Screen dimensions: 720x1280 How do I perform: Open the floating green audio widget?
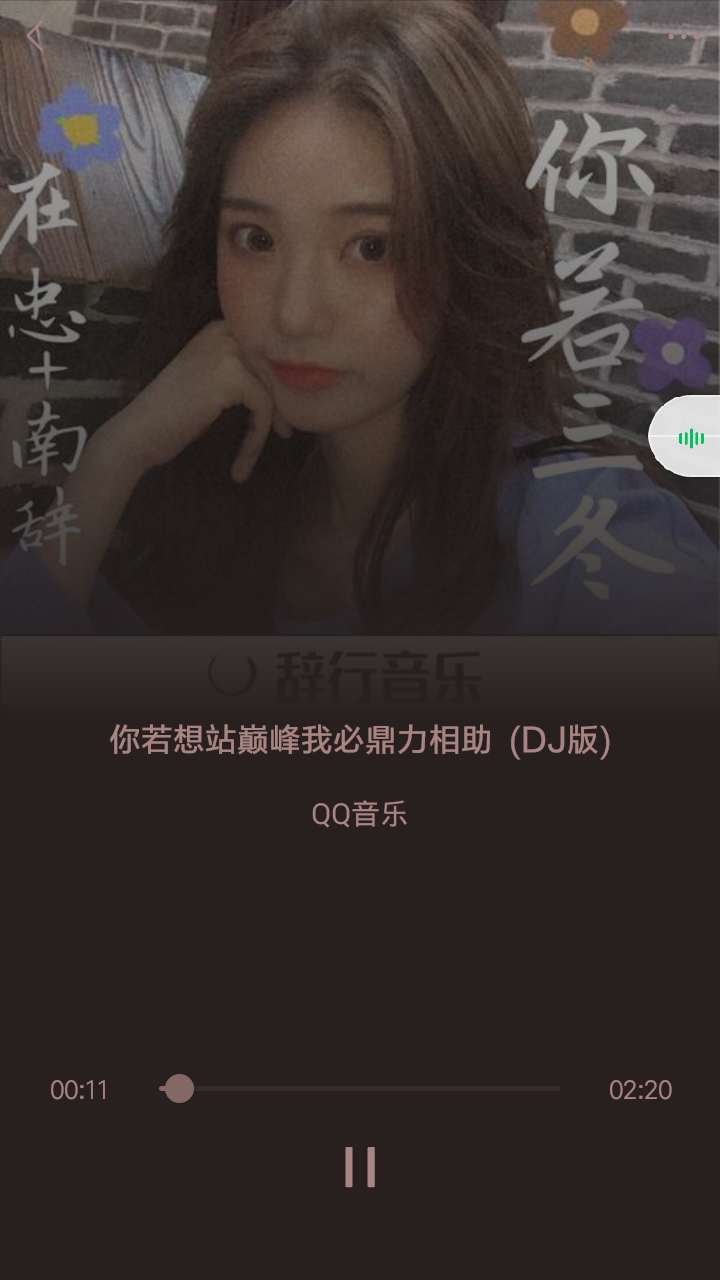point(690,438)
